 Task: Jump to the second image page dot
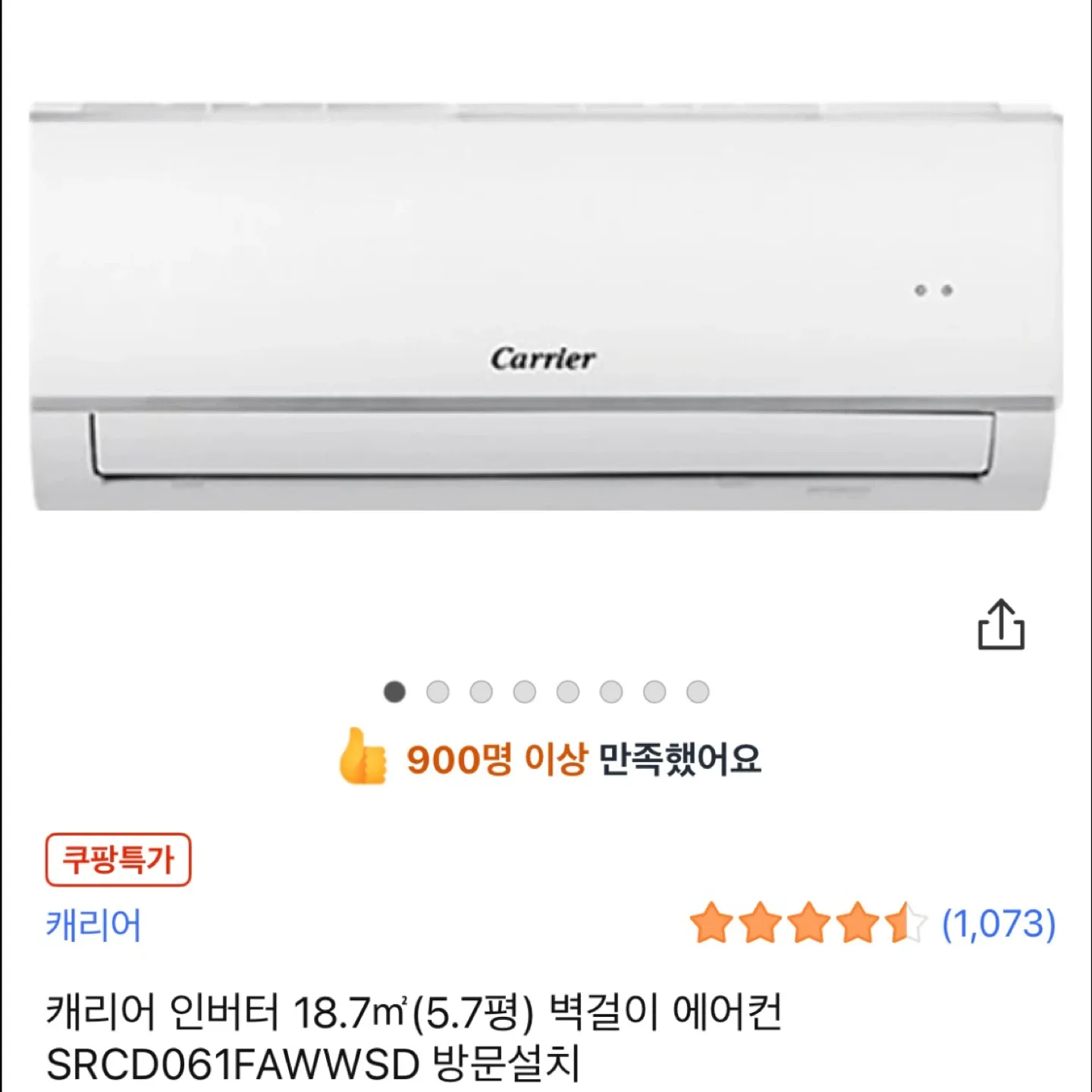pos(438,692)
